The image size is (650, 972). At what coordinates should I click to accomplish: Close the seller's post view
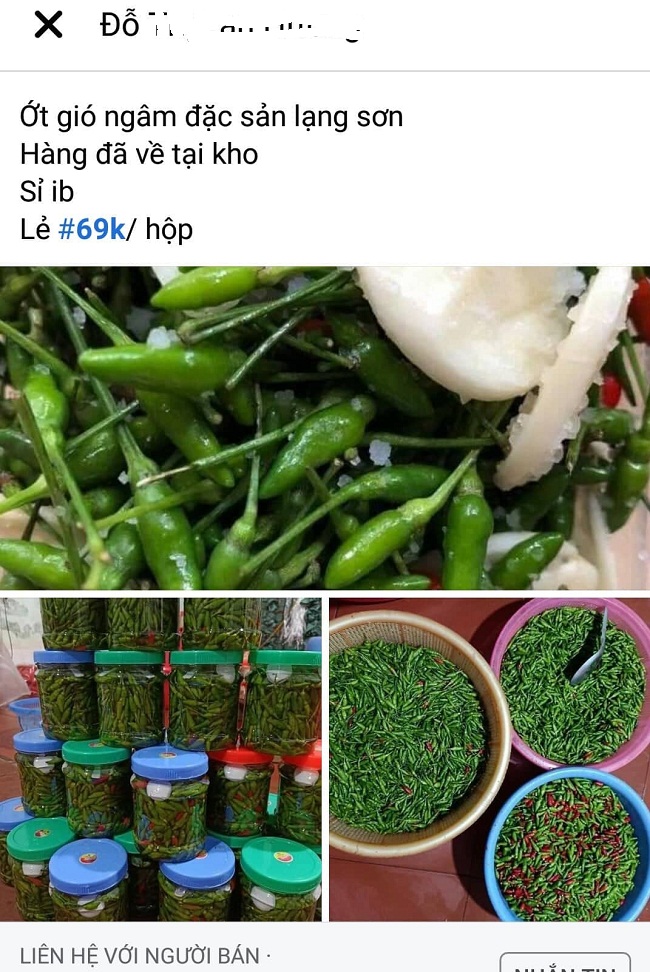point(48,26)
